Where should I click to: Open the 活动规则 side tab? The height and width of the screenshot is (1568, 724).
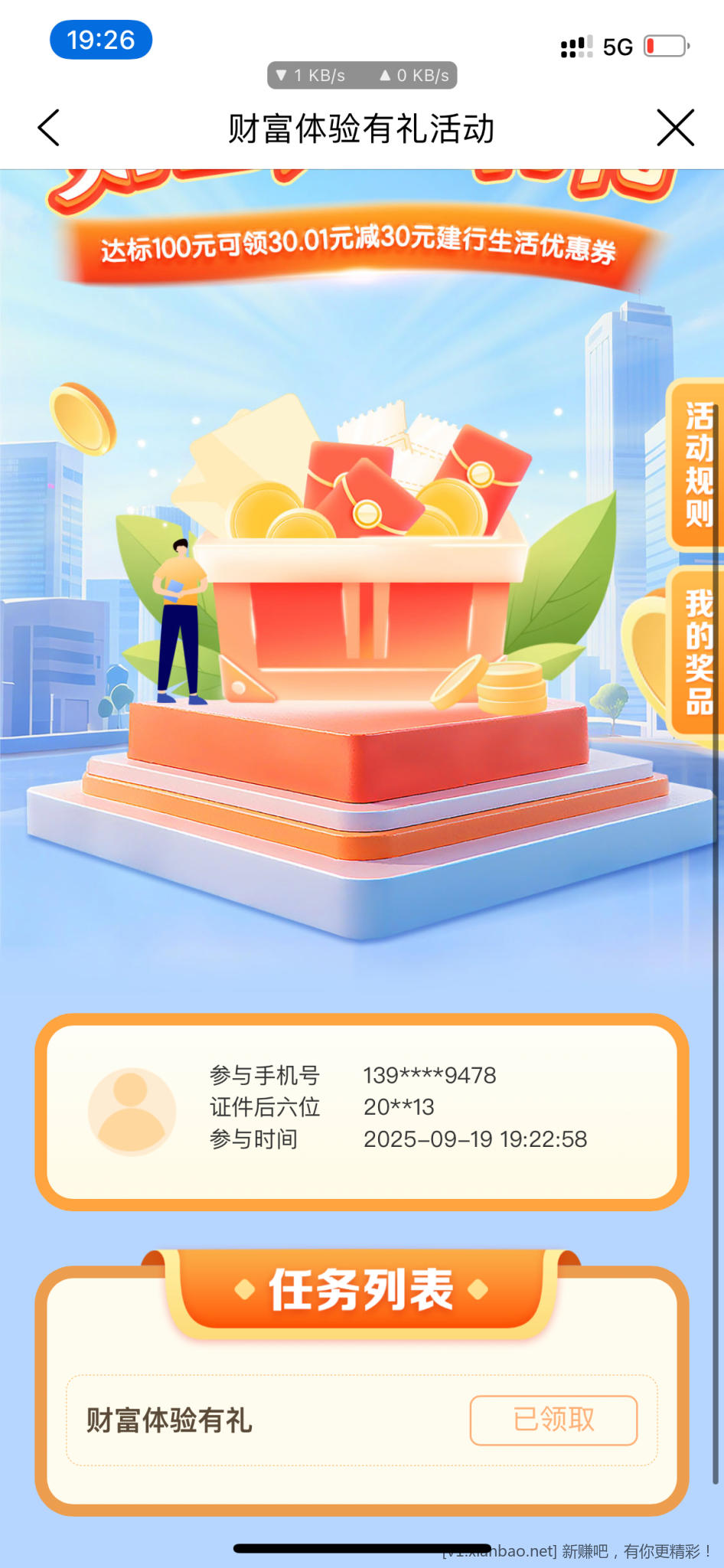pyautogui.click(x=696, y=464)
